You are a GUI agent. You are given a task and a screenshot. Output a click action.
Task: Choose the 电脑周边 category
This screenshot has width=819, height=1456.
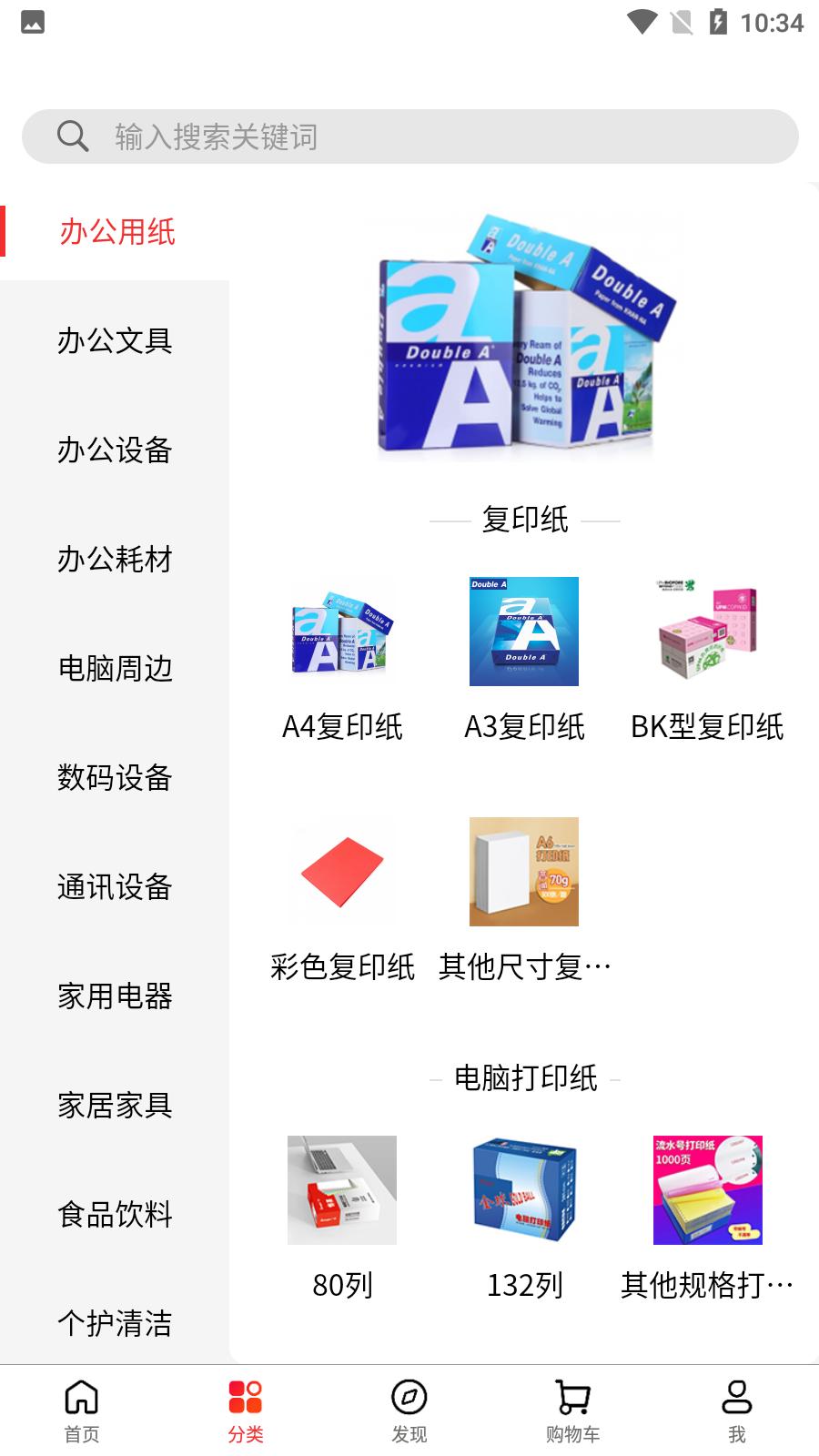(115, 668)
